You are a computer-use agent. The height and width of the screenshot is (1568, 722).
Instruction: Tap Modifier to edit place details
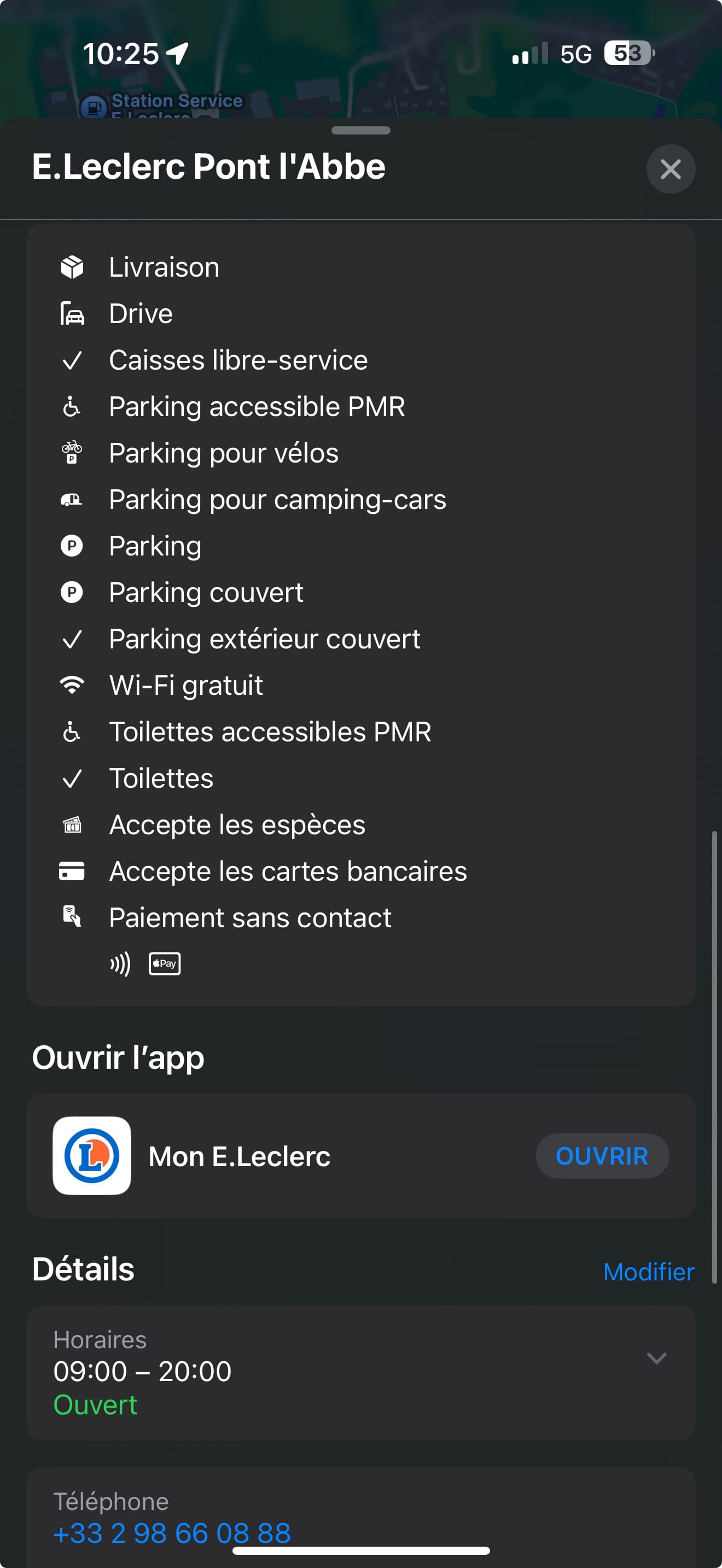pos(648,1272)
